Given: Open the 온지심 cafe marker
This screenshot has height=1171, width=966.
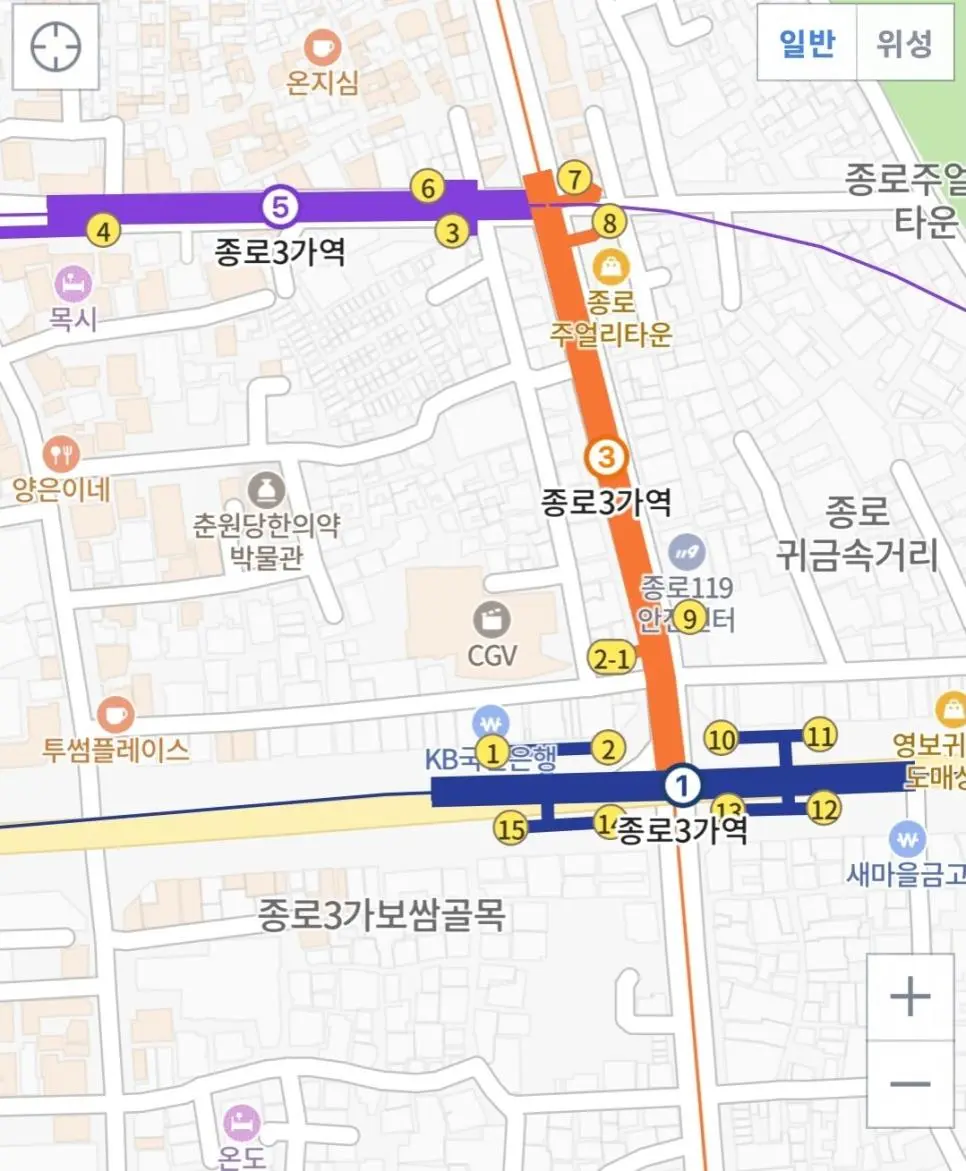Looking at the screenshot, I should pos(323,48).
